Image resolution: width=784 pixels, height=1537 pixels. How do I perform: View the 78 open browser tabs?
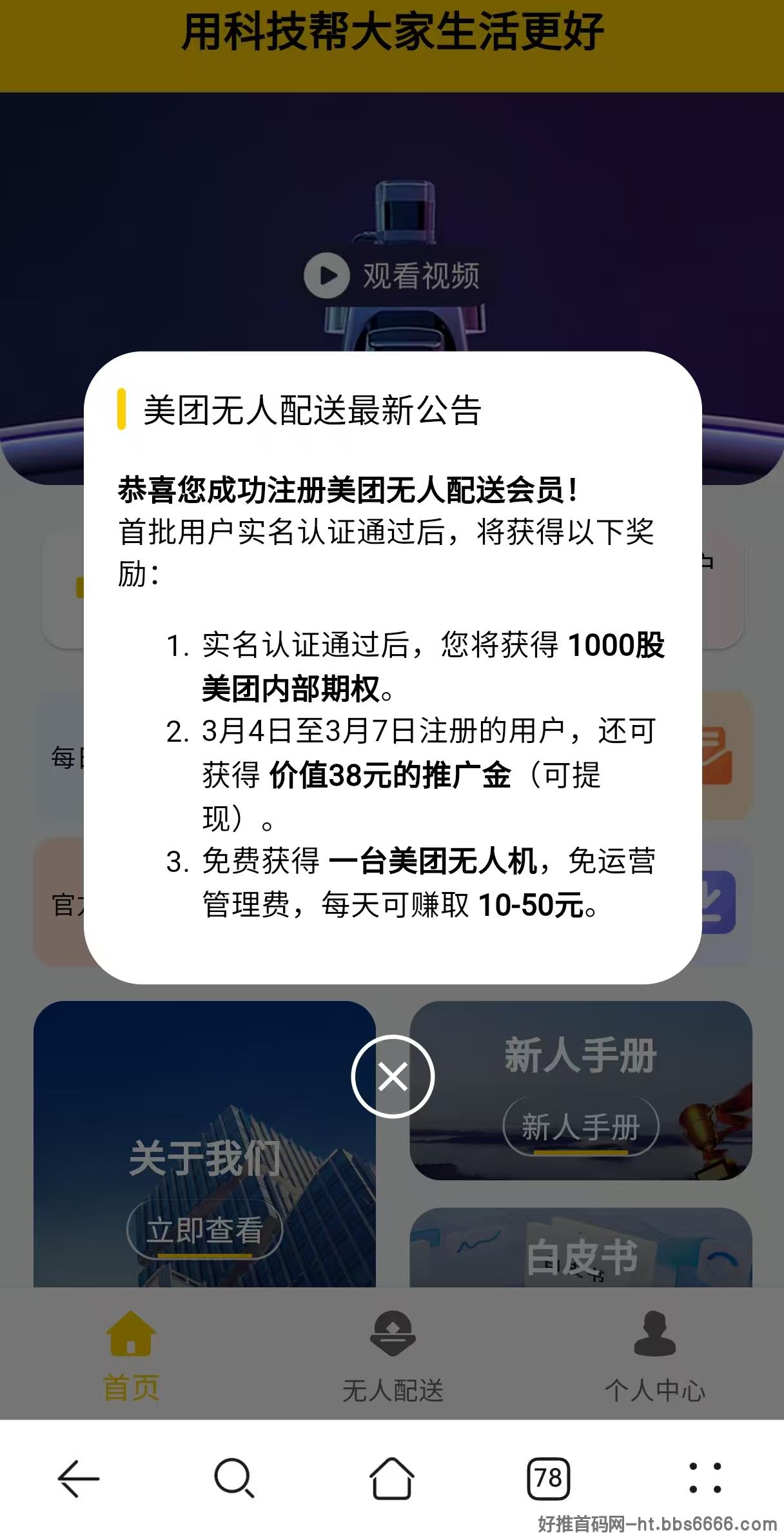point(548,1478)
